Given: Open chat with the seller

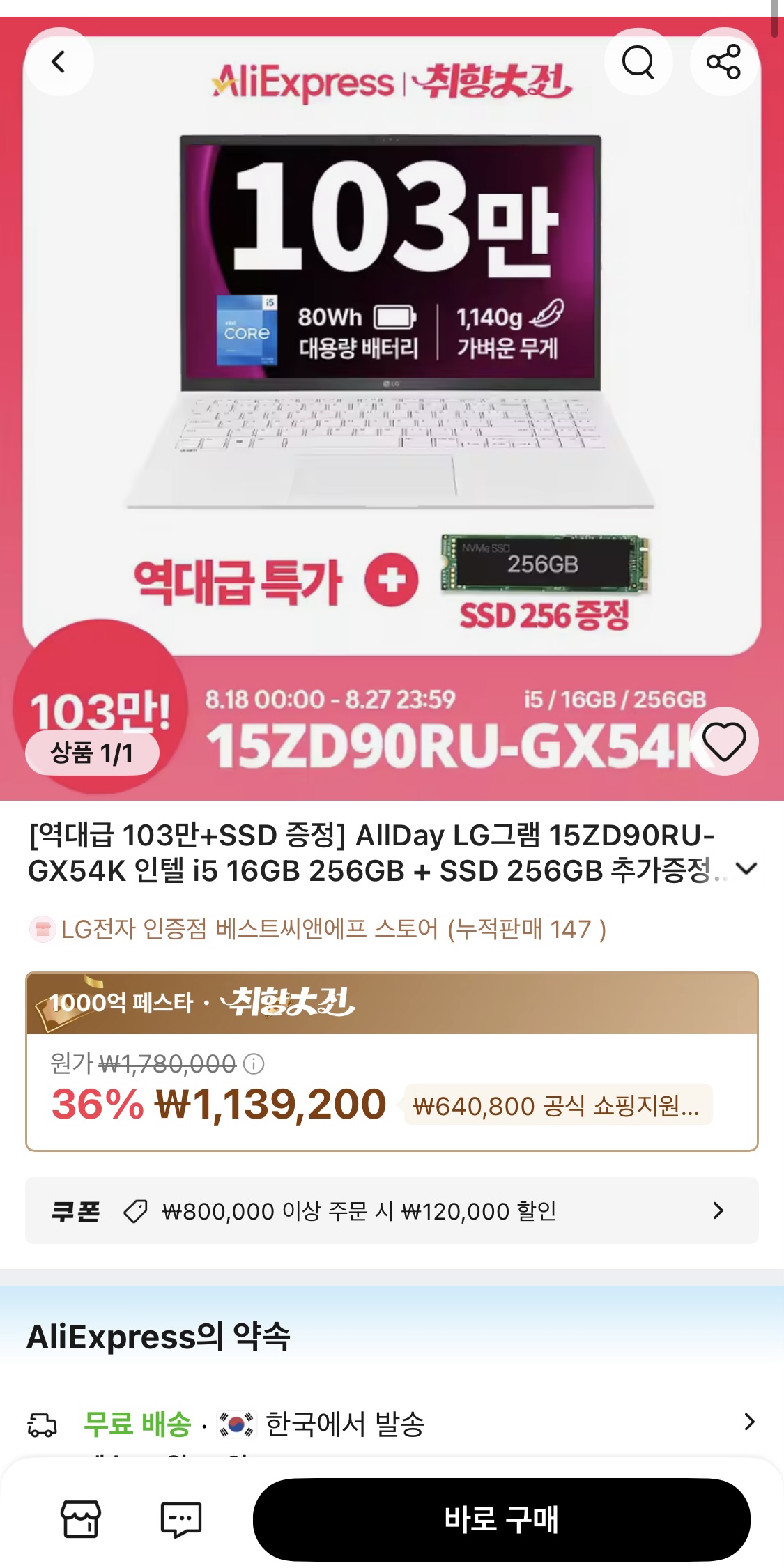Looking at the screenshot, I should pos(181,1519).
